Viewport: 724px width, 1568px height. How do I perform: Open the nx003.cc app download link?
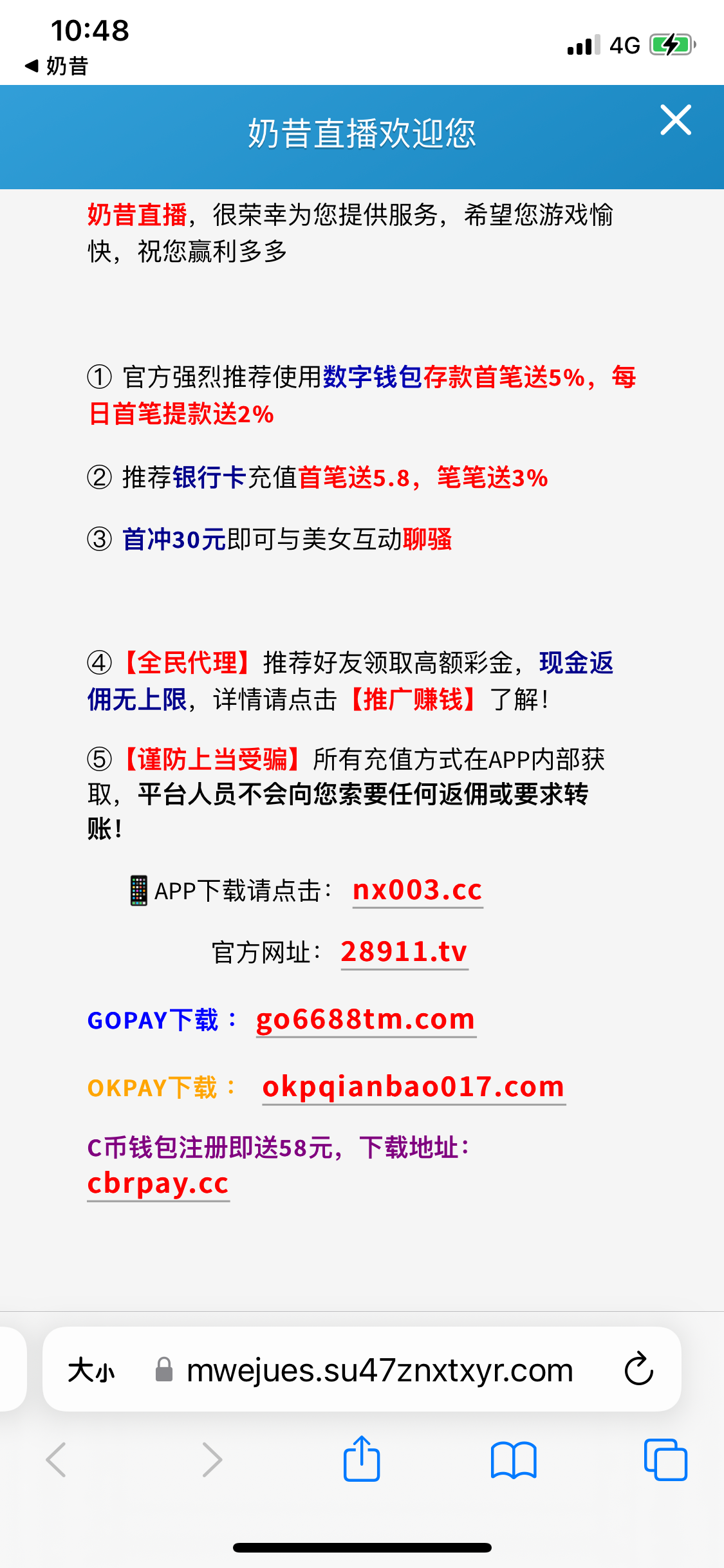tap(417, 890)
